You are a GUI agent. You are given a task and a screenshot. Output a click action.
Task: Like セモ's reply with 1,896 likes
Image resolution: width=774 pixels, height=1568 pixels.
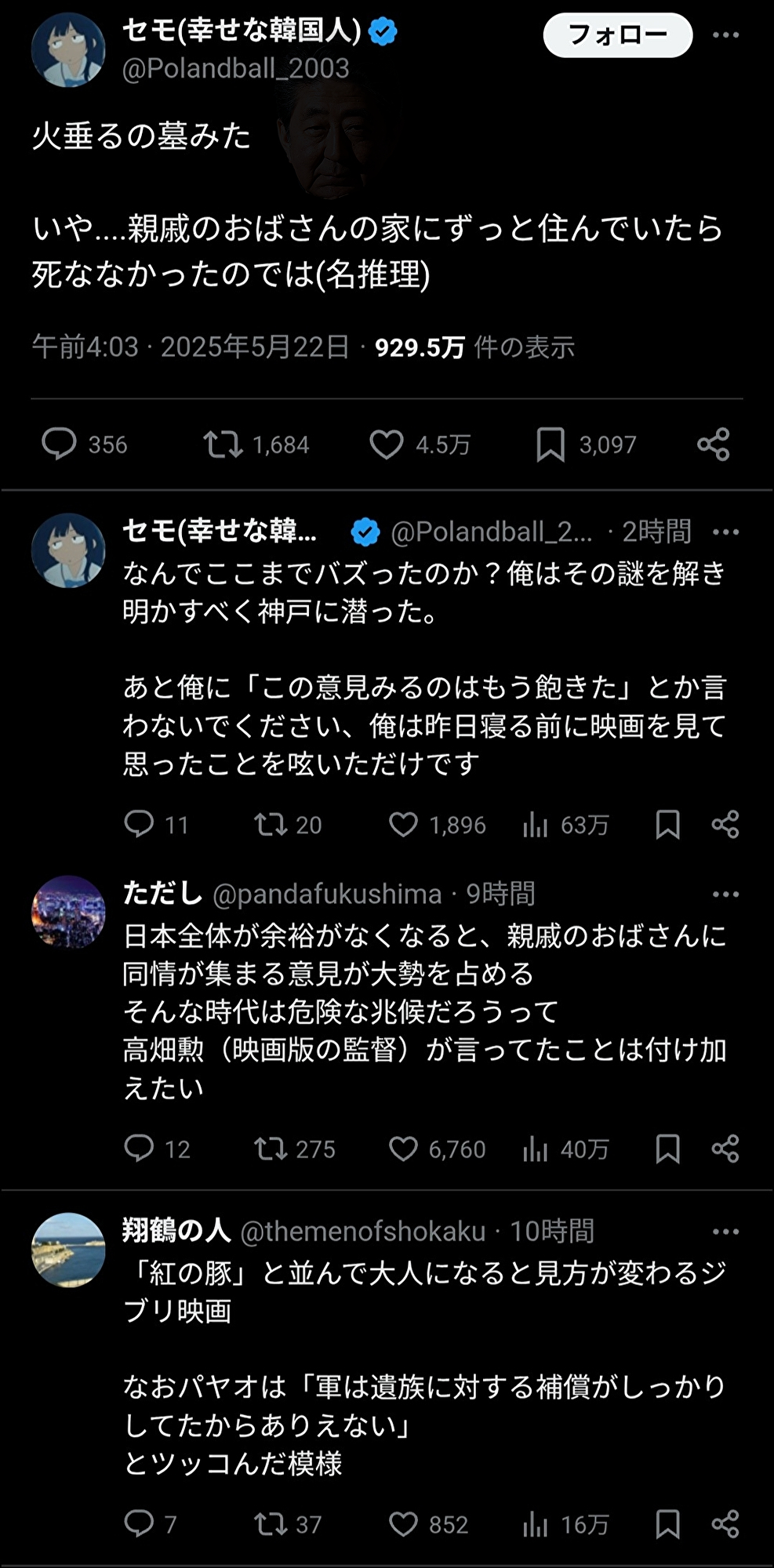coord(404,825)
